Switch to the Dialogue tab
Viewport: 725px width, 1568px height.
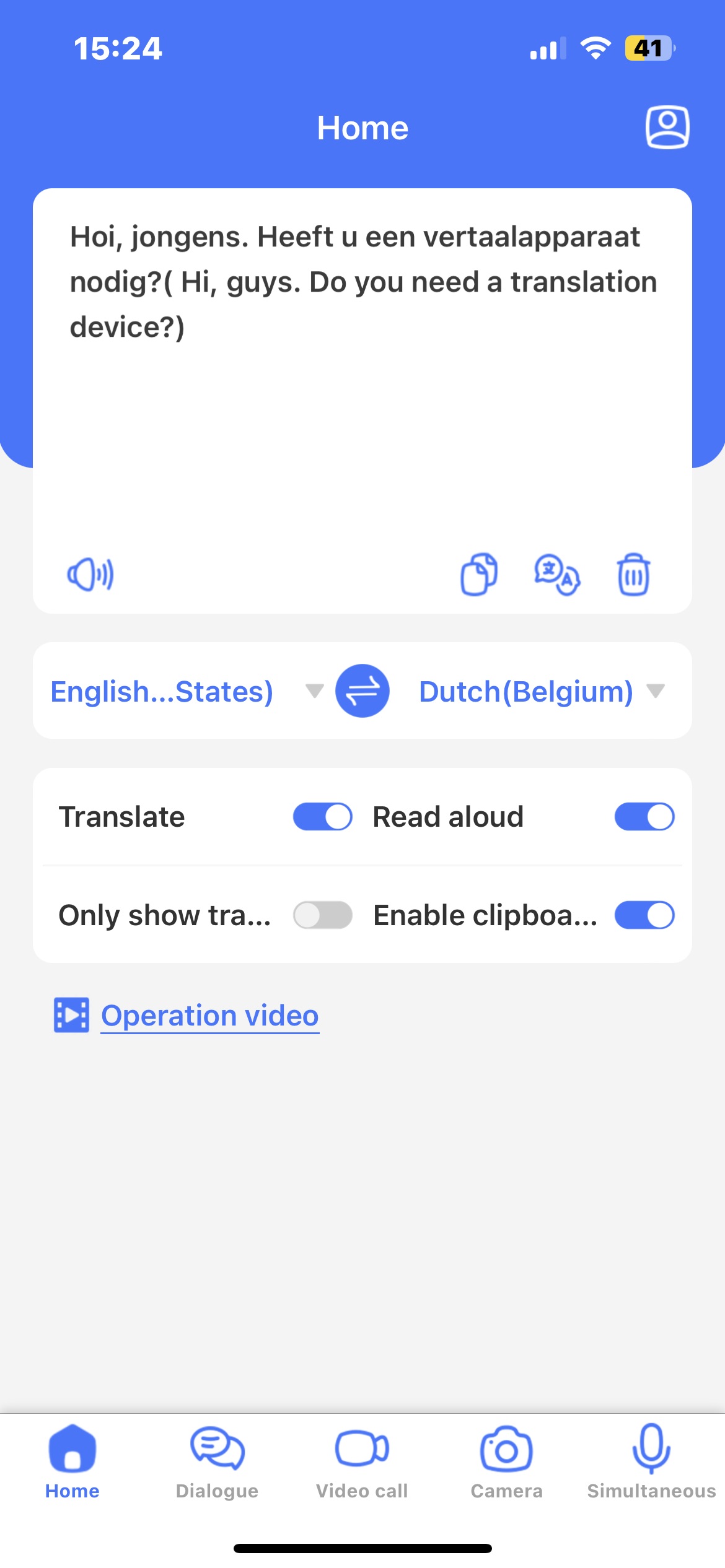pyautogui.click(x=217, y=1461)
